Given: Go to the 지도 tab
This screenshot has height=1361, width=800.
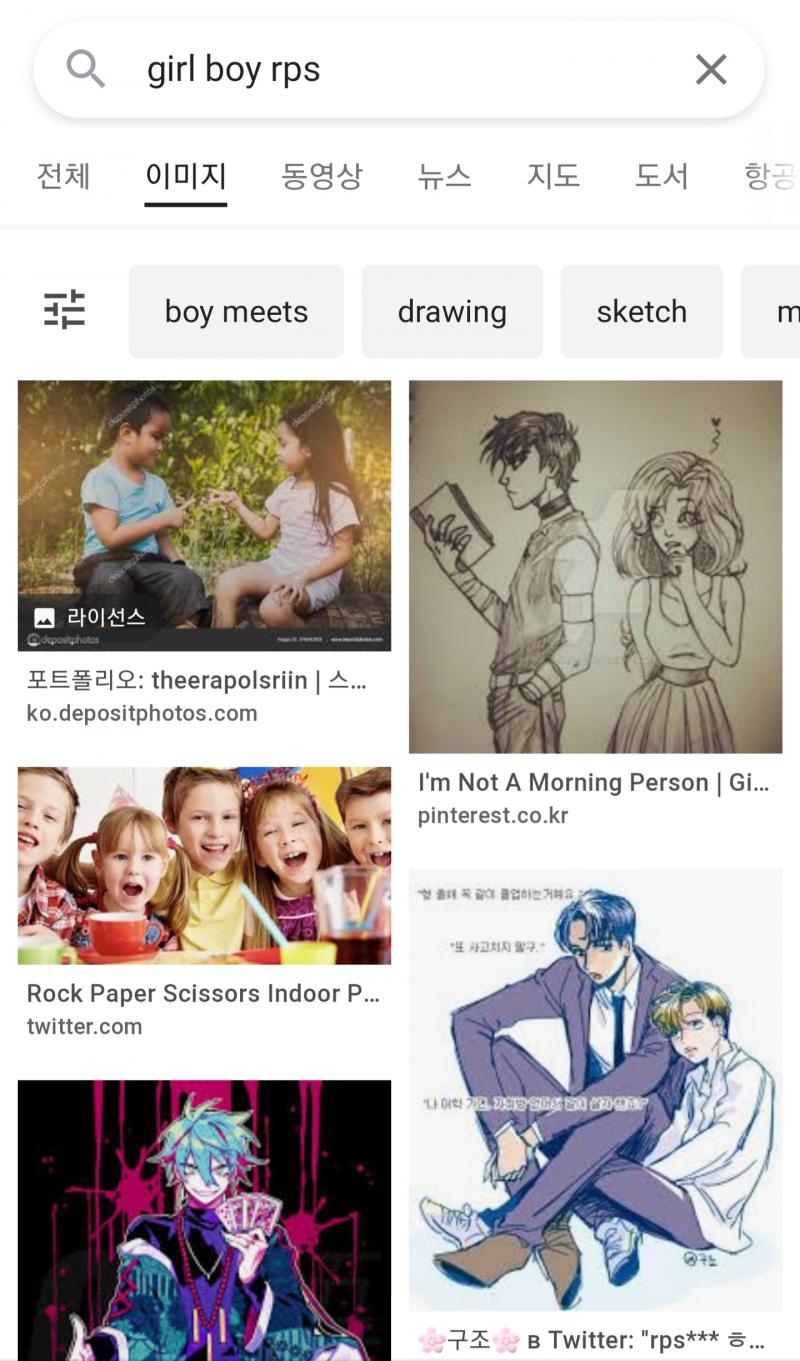Looking at the screenshot, I should point(553,176).
